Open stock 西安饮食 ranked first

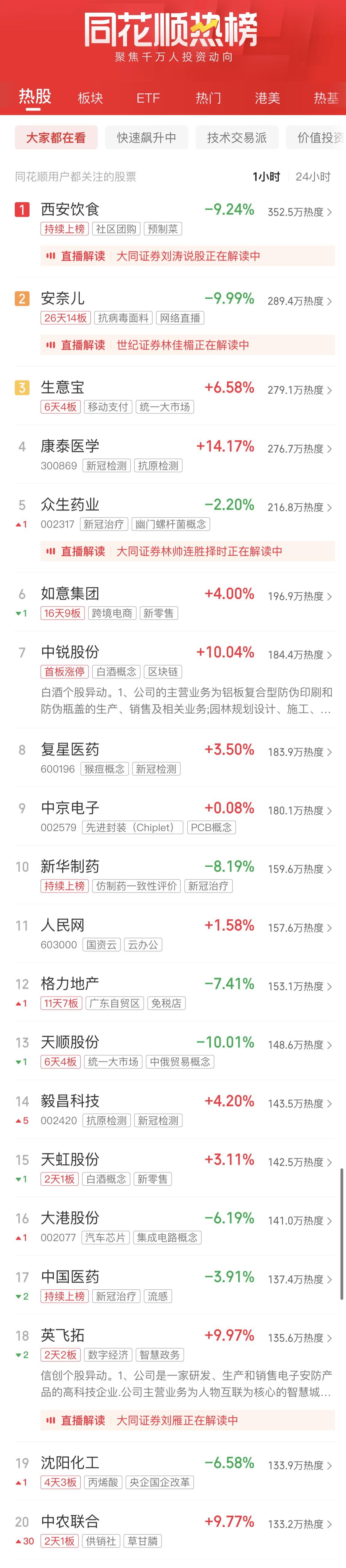[70, 210]
